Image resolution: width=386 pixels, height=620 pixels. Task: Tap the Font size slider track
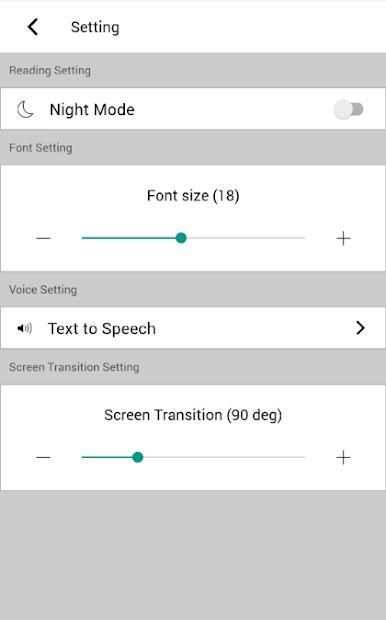point(193,238)
